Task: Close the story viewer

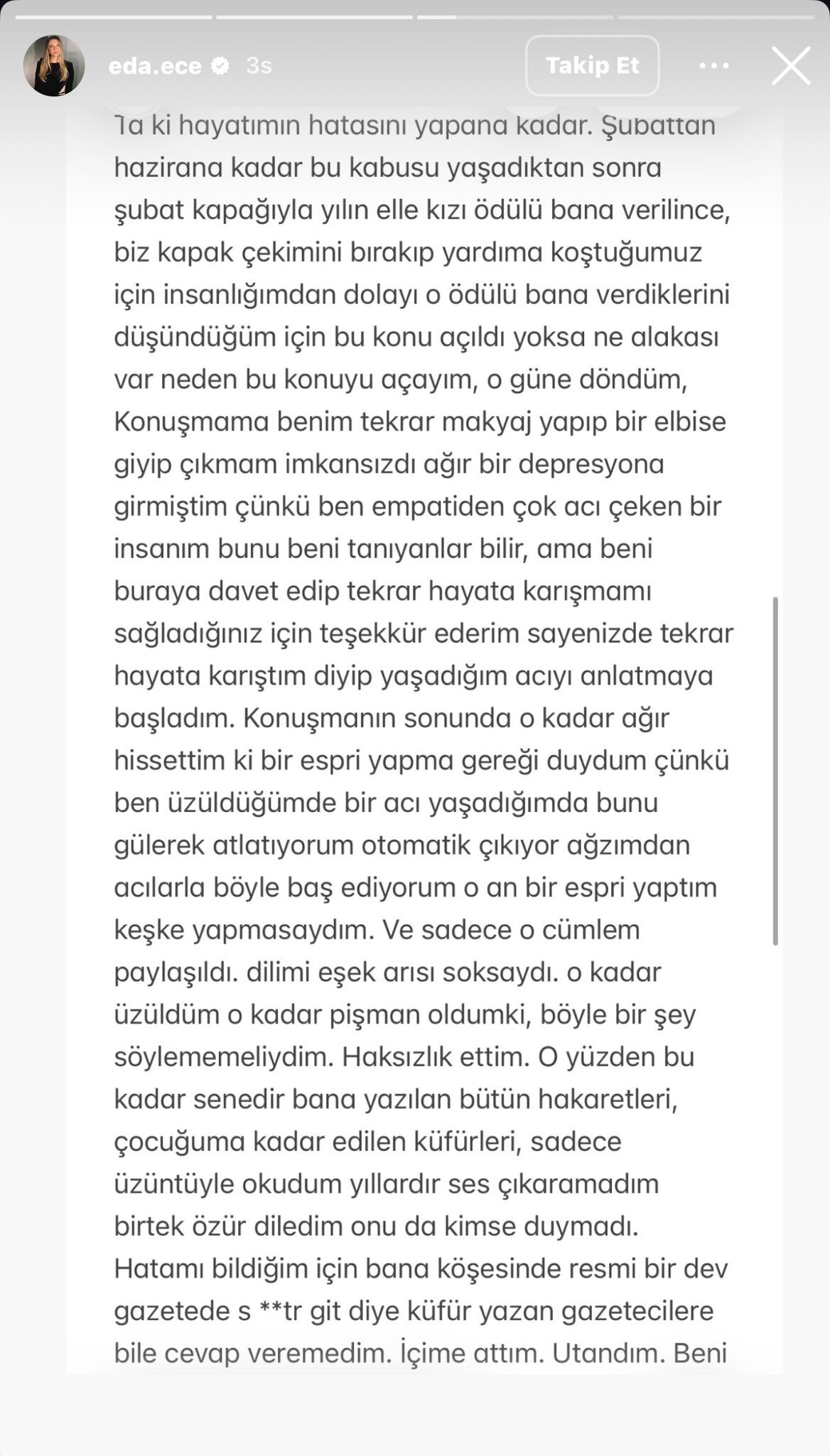Action: pos(791,65)
